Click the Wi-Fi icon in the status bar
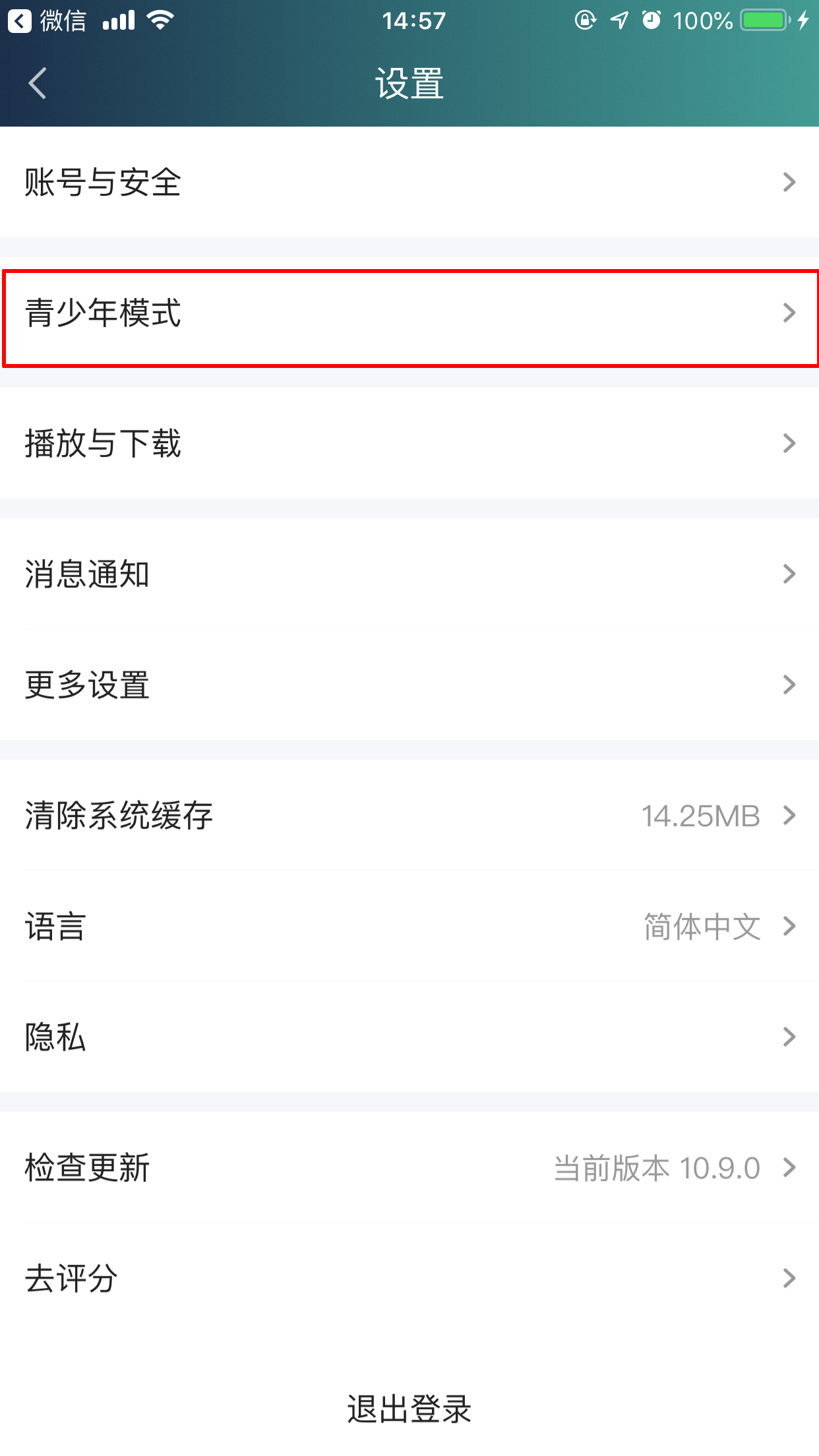 (160, 20)
